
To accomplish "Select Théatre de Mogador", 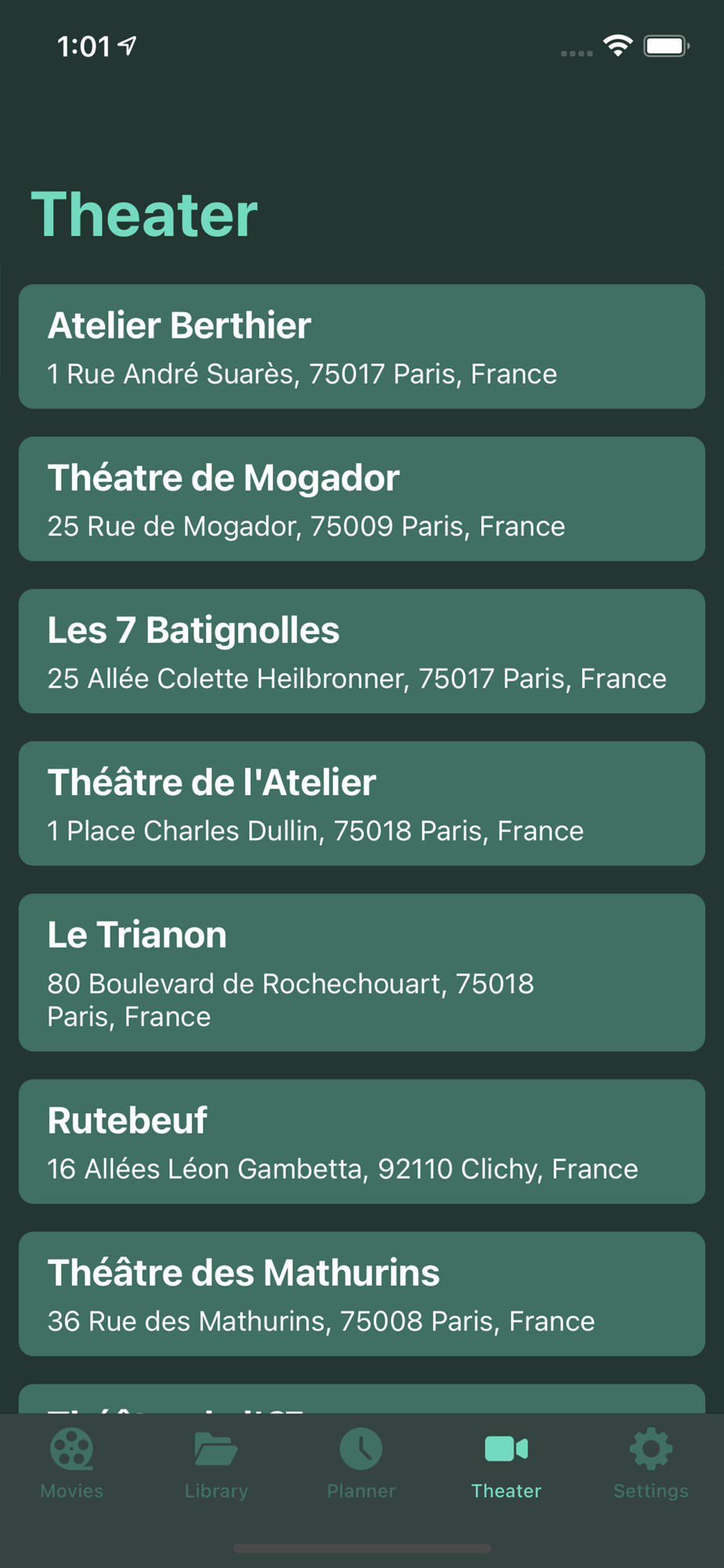I will pyautogui.click(x=362, y=499).
